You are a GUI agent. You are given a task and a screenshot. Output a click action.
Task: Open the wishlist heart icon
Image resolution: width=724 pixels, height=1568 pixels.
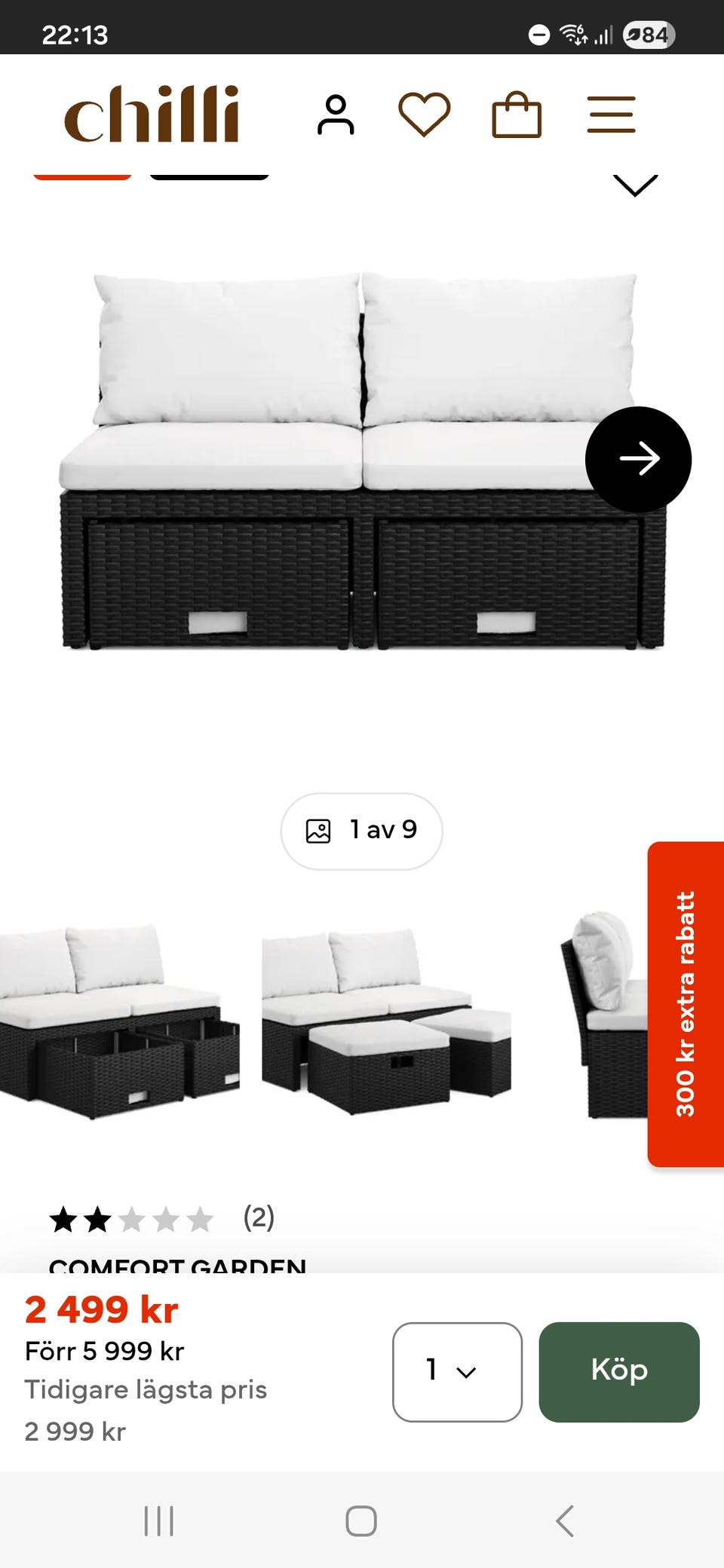point(425,115)
